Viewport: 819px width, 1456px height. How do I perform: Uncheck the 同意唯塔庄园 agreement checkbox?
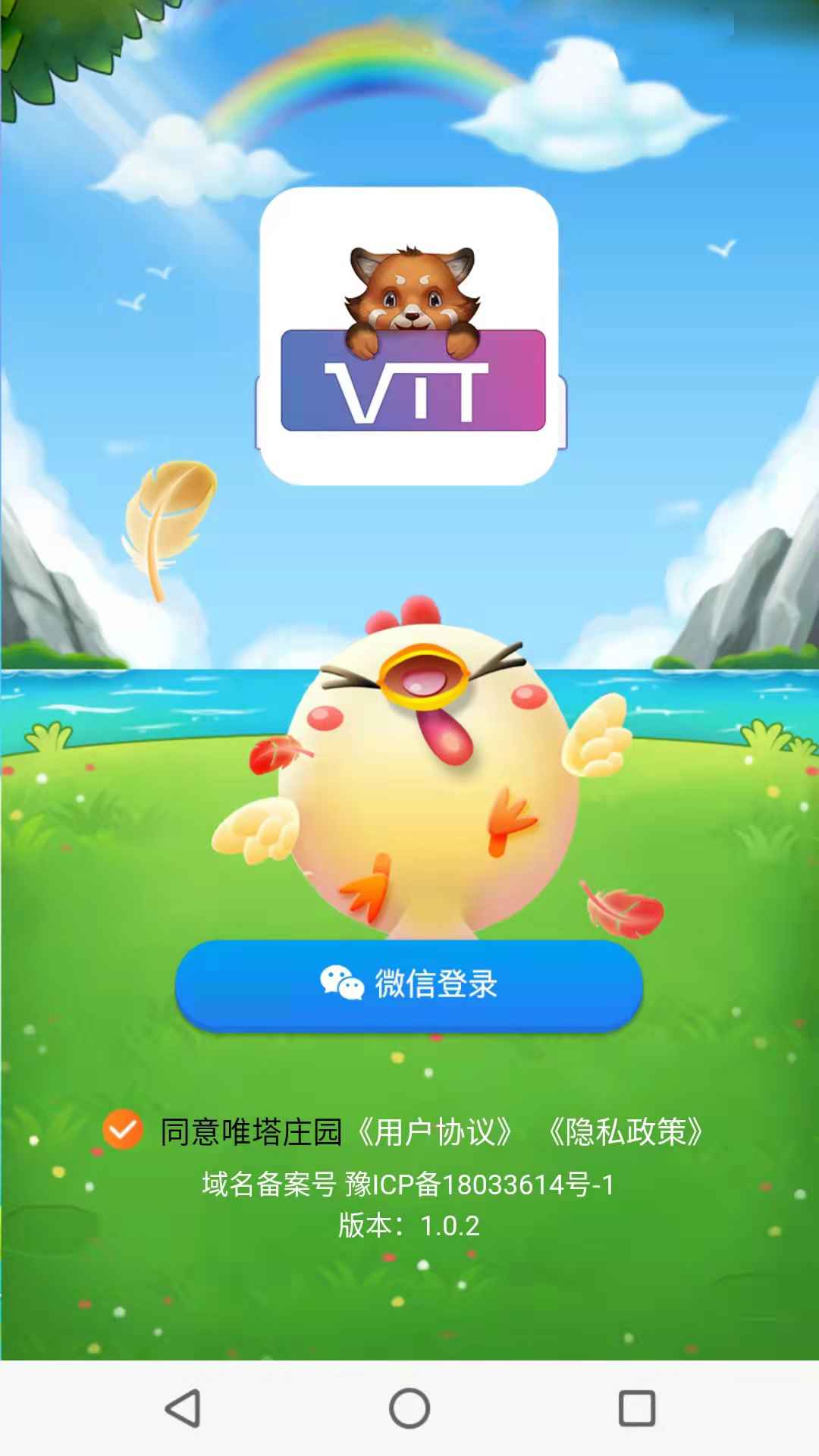(123, 1130)
